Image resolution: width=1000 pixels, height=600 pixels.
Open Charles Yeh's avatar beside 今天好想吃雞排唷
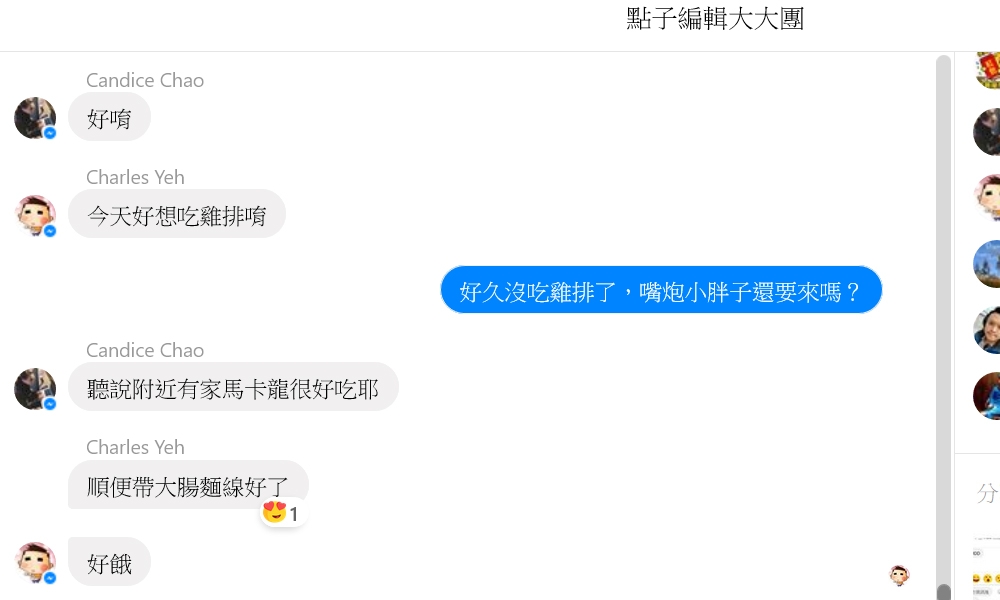point(35,215)
